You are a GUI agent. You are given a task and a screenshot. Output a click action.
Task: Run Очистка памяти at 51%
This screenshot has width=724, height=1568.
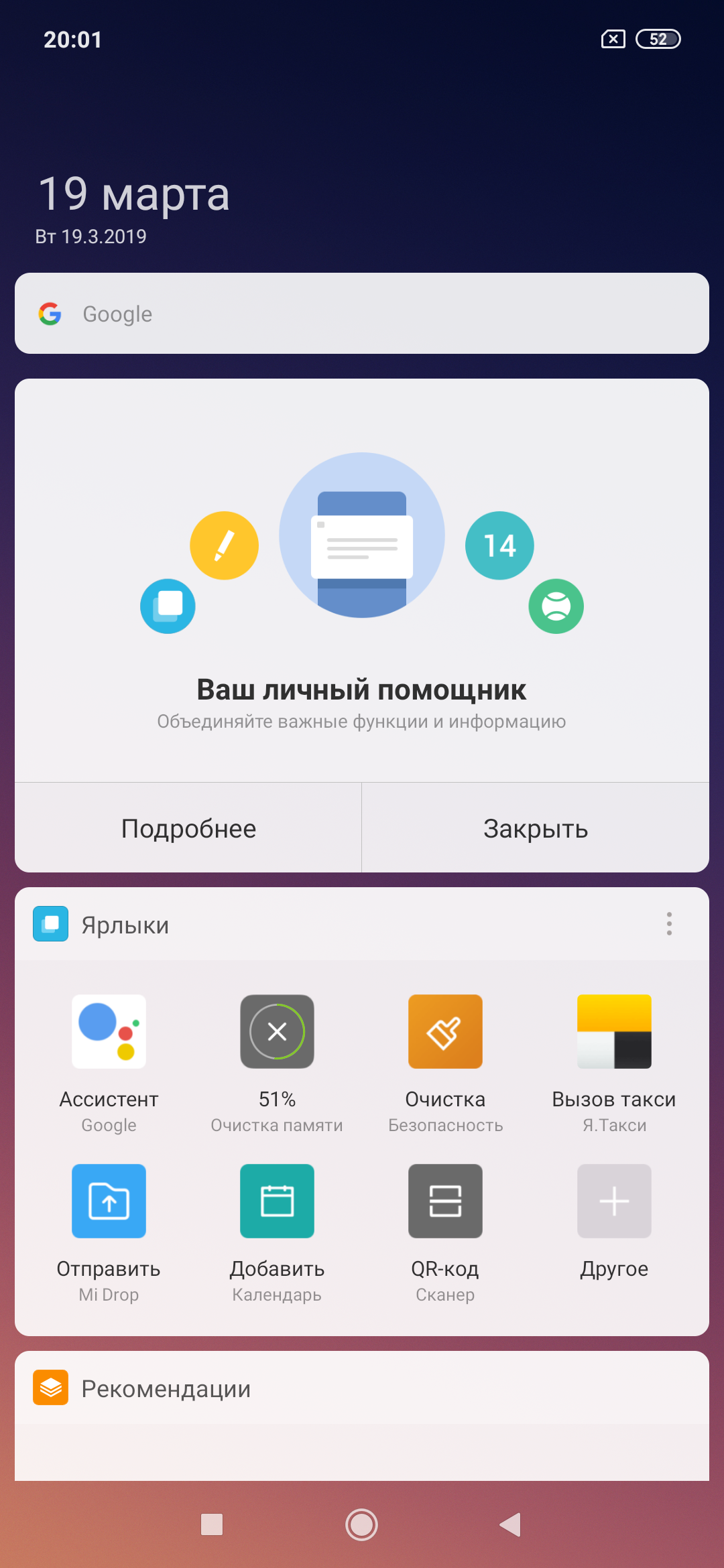coord(277,1032)
